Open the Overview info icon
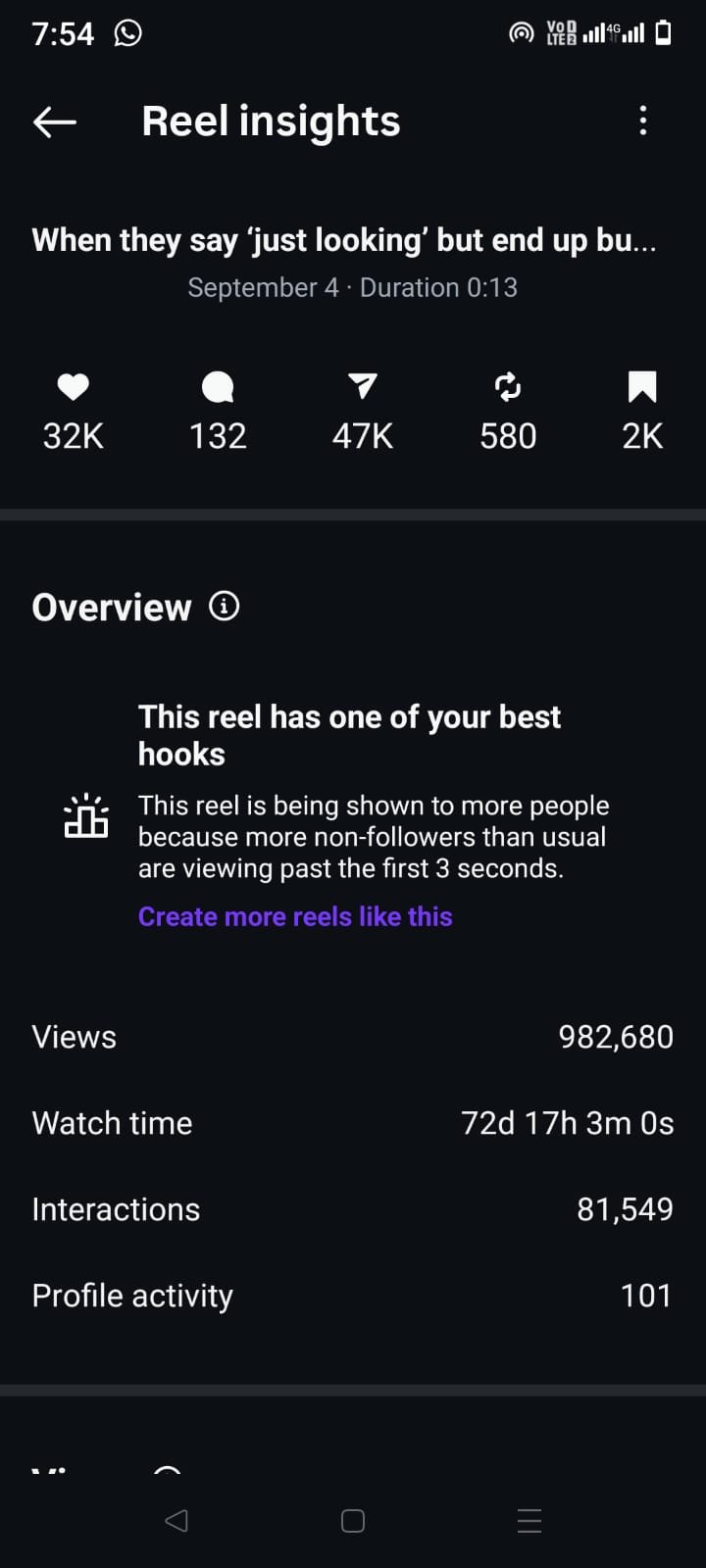 tap(225, 607)
